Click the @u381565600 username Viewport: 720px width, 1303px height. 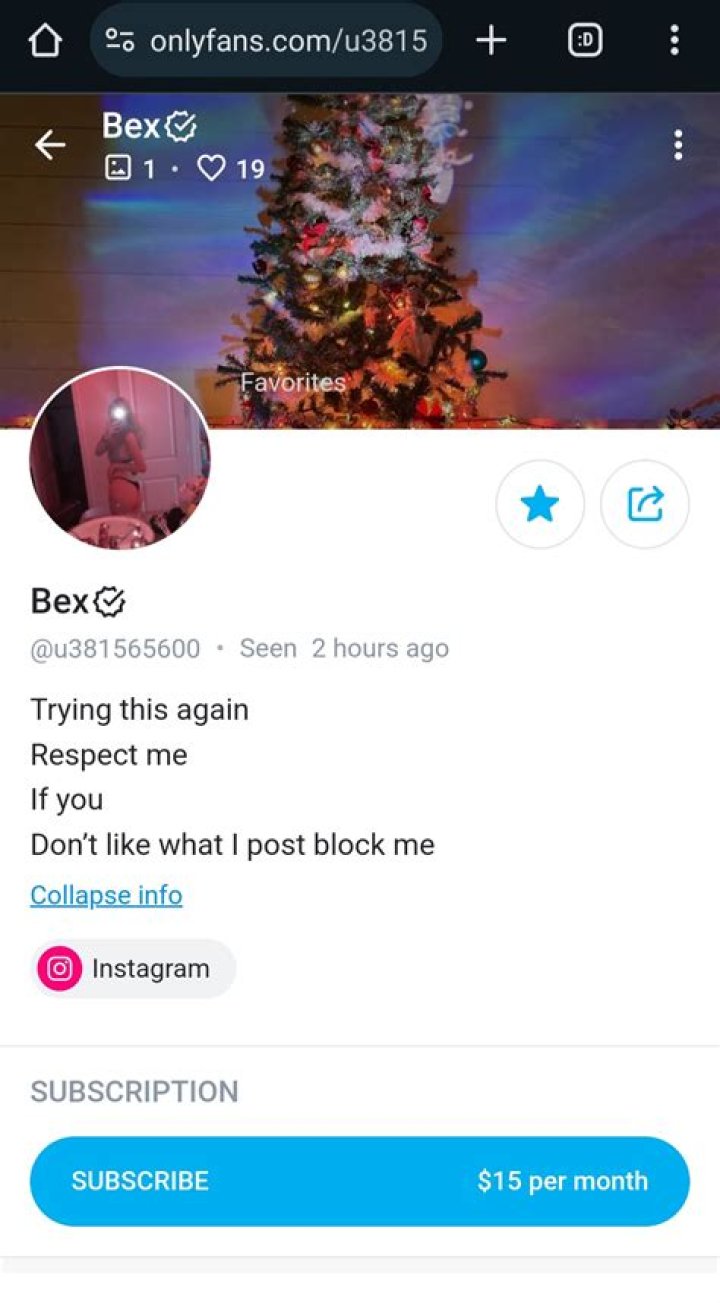point(114,648)
